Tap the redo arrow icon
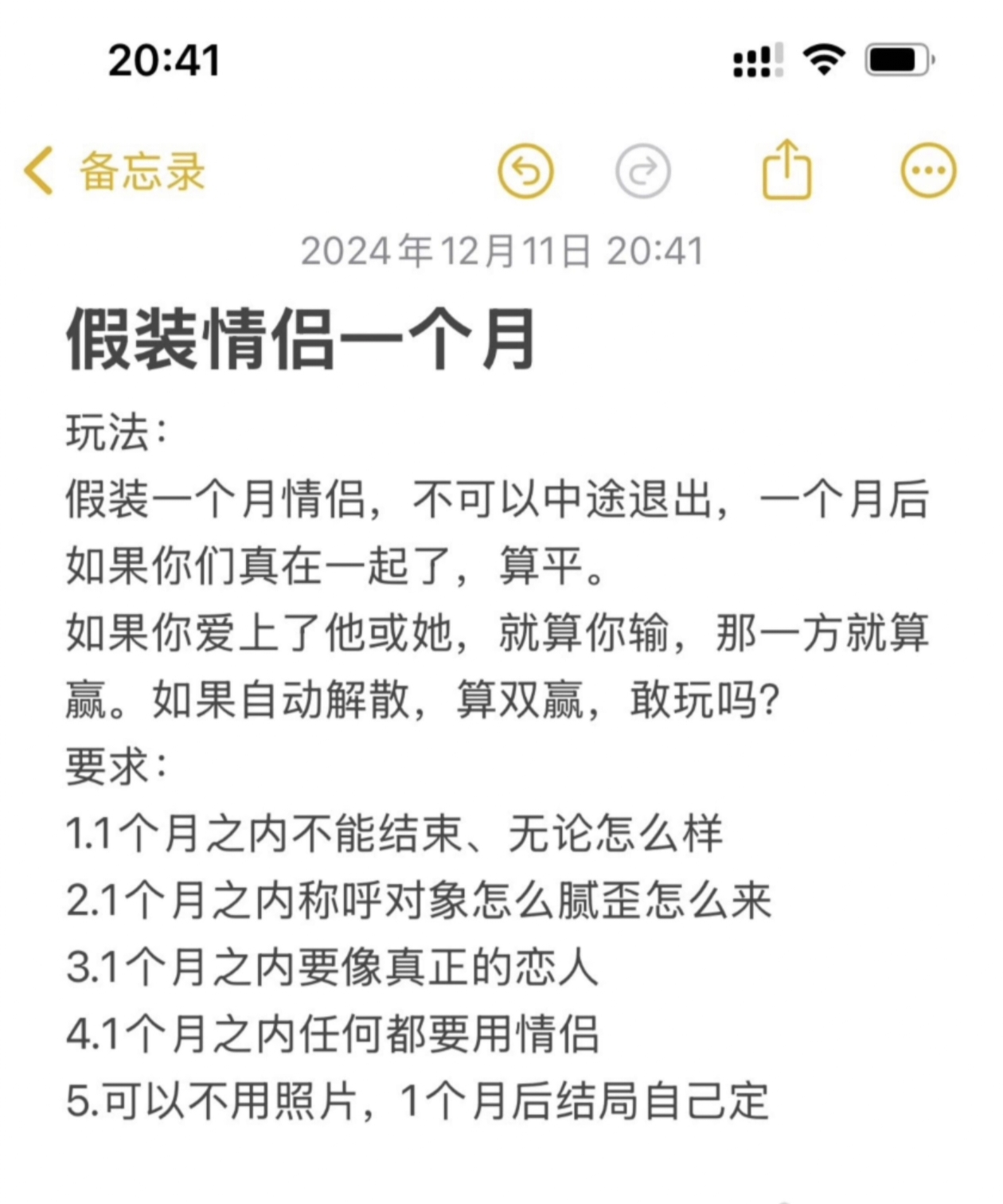1003x1204 pixels. (643, 170)
